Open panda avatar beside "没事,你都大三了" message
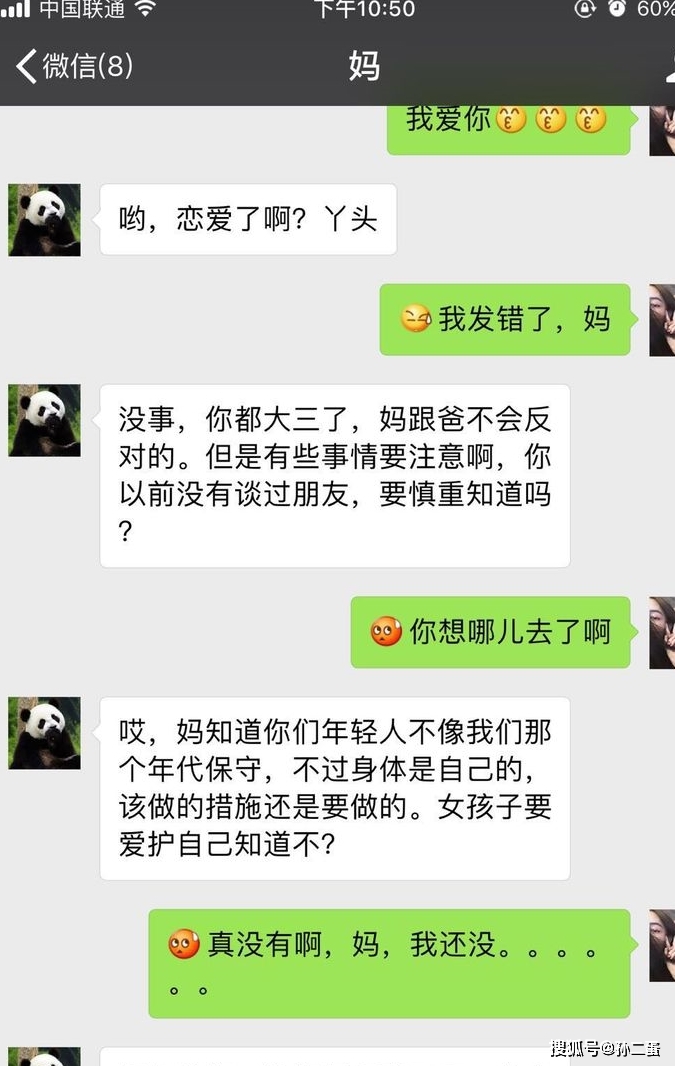 coord(44,420)
